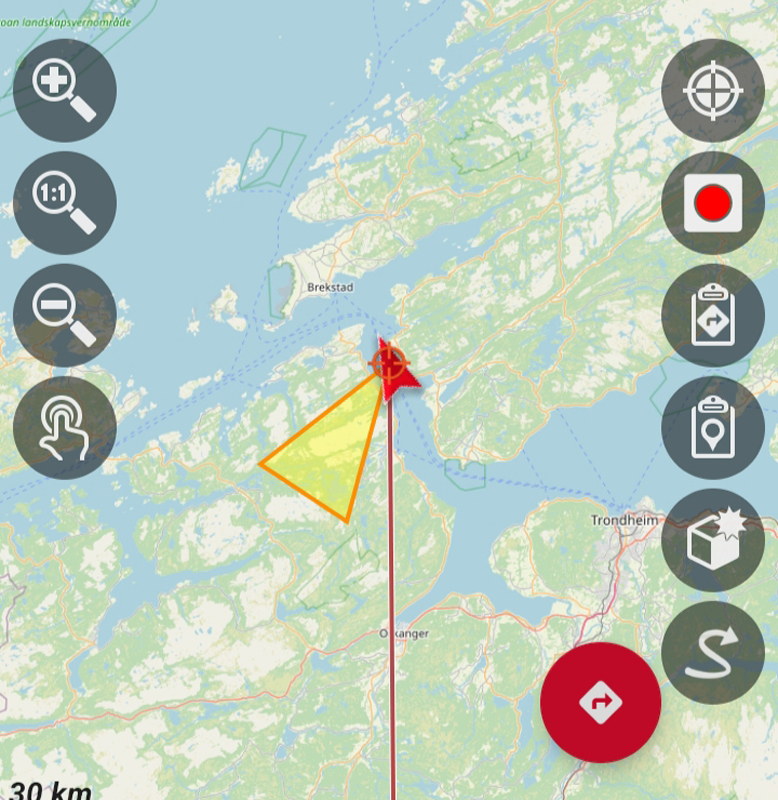Image resolution: width=778 pixels, height=800 pixels.
Task: Open the waypoints clipboard
Action: [x=713, y=428]
